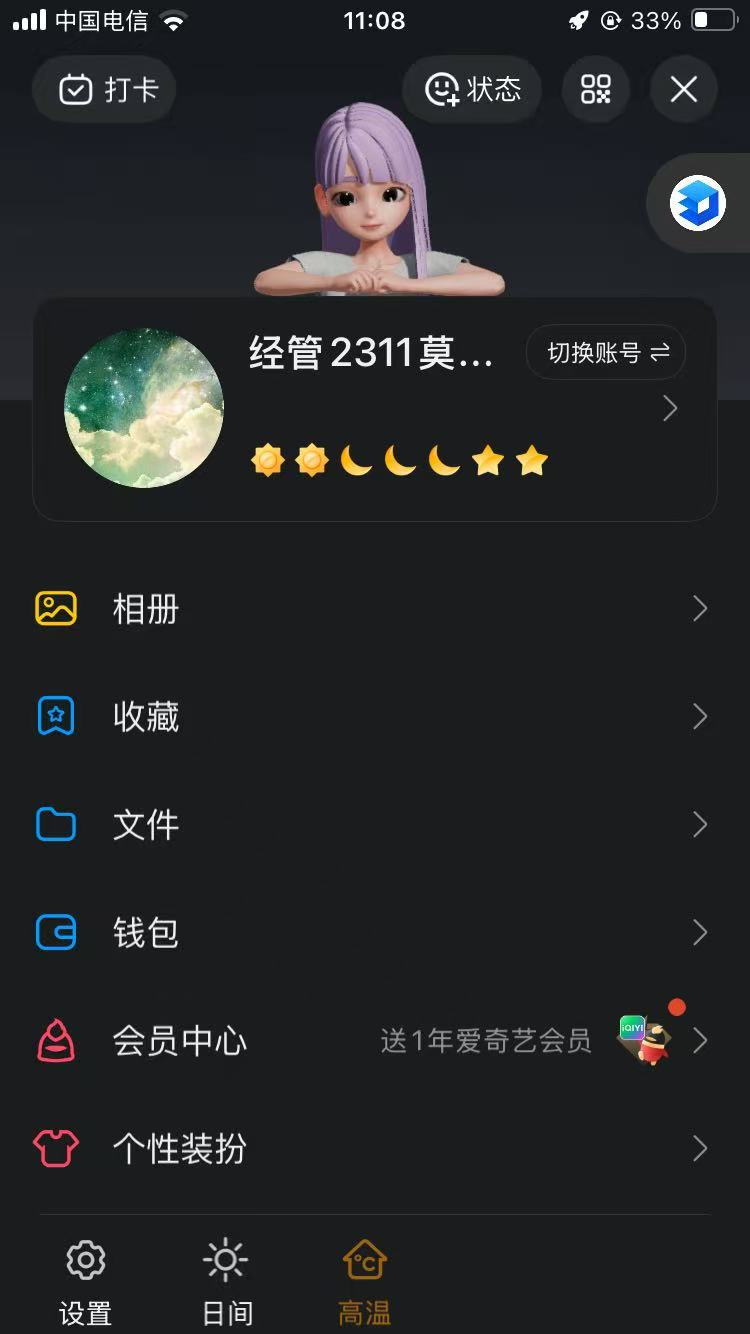Viewport: 750px width, 1334px height.
Task: Set a status with 状态
Action: [x=472, y=90]
